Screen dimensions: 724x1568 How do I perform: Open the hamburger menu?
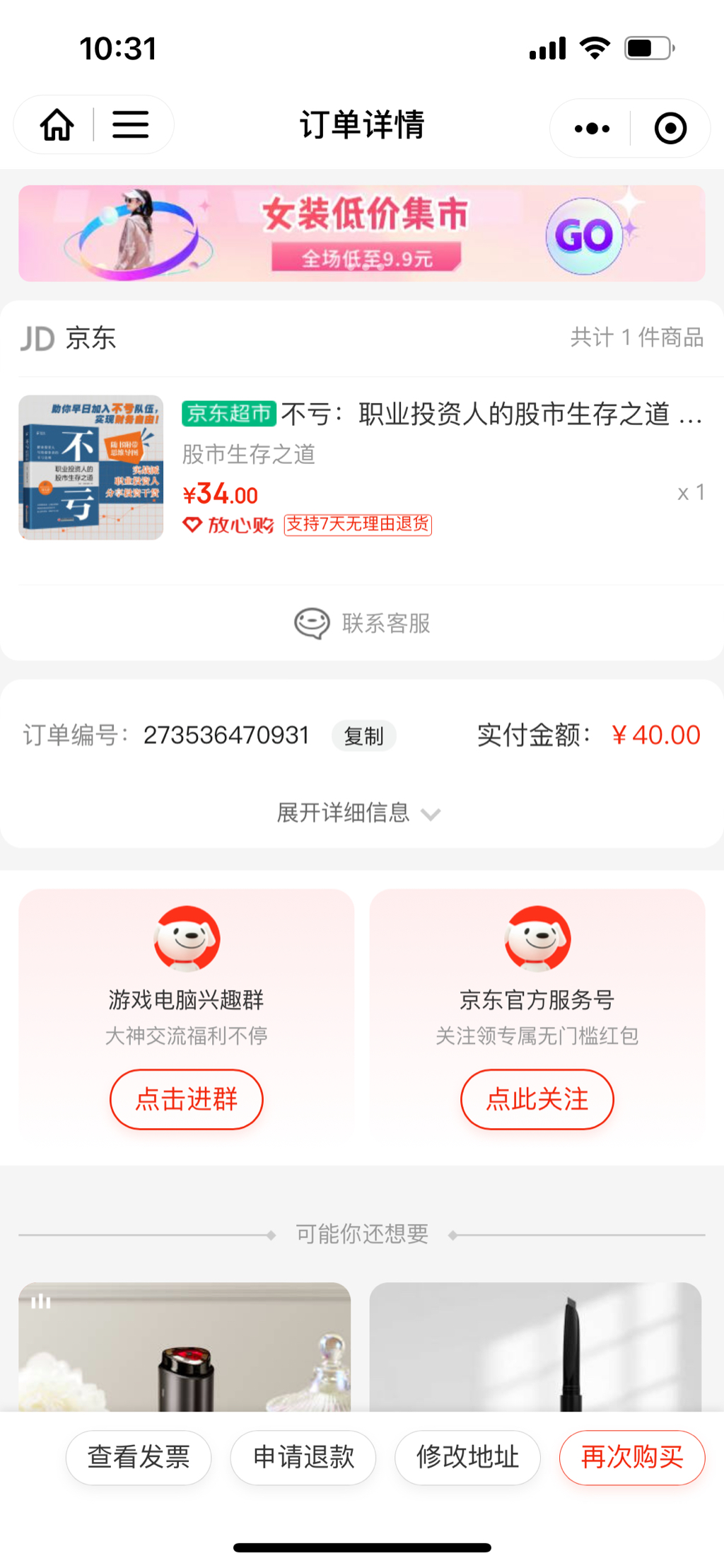click(x=131, y=126)
